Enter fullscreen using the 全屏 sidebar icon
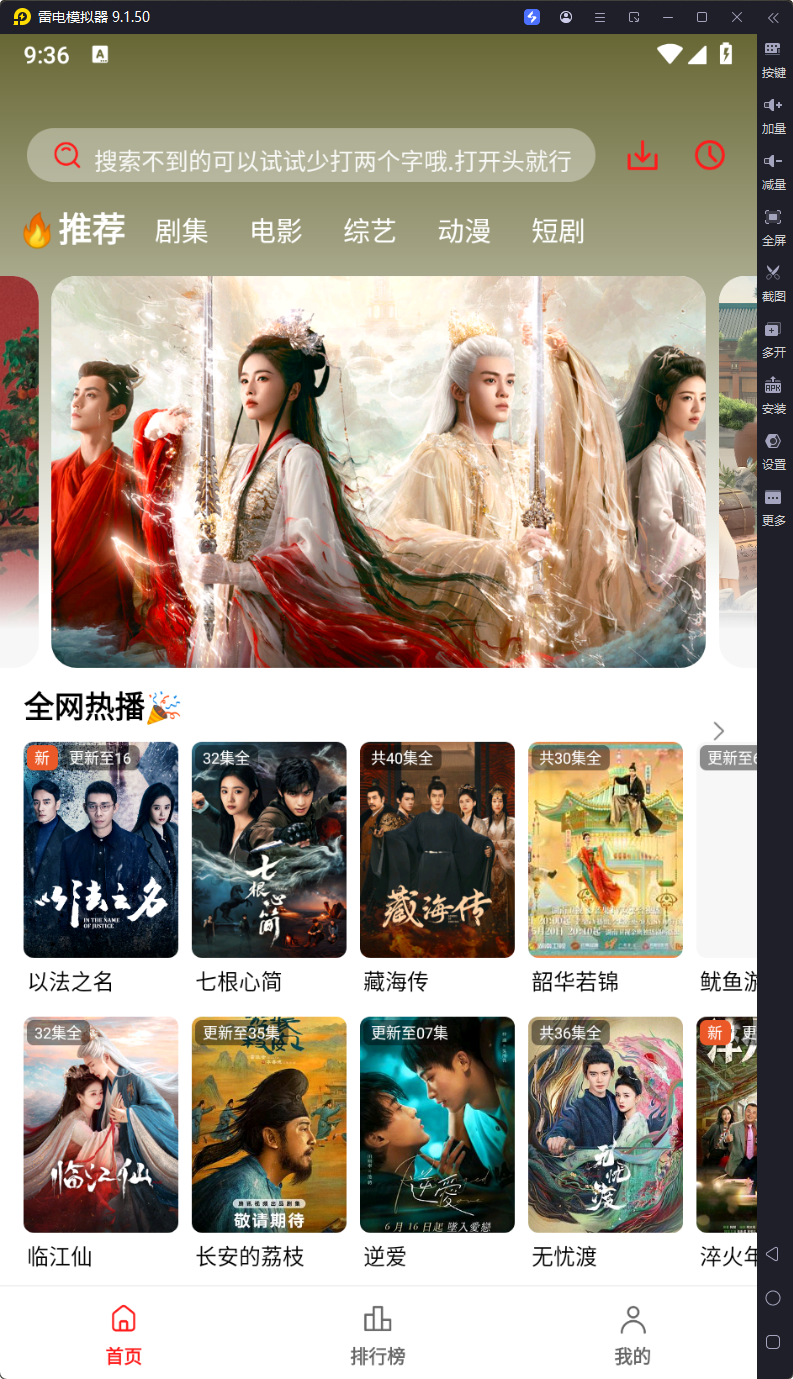The image size is (793, 1379). [774, 227]
